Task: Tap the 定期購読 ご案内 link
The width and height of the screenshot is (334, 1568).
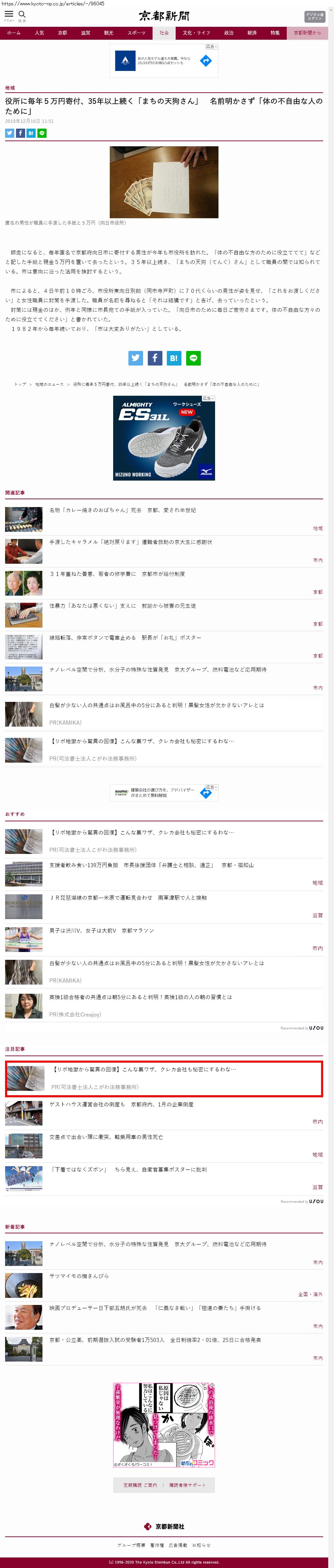Action: click(x=140, y=1485)
